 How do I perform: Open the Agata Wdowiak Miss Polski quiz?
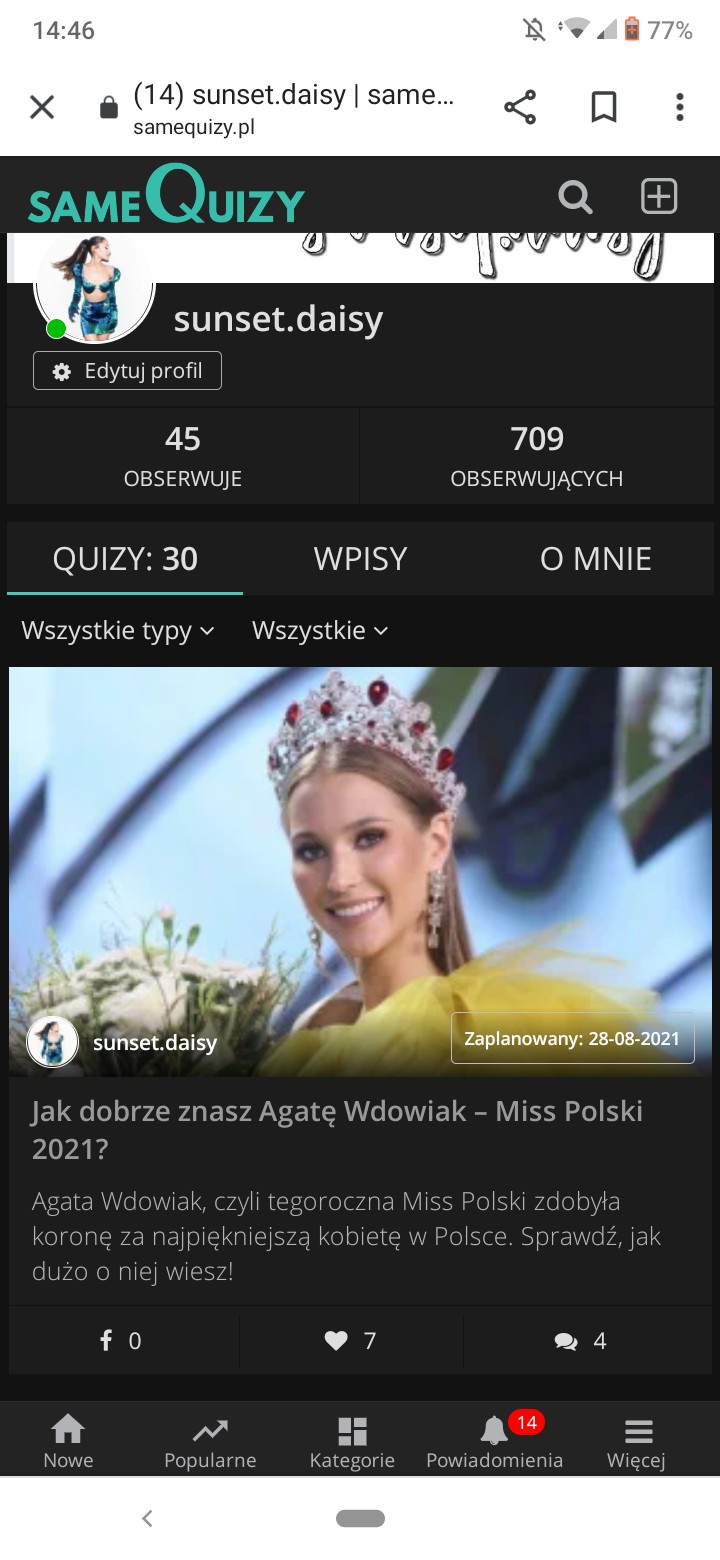337,1130
